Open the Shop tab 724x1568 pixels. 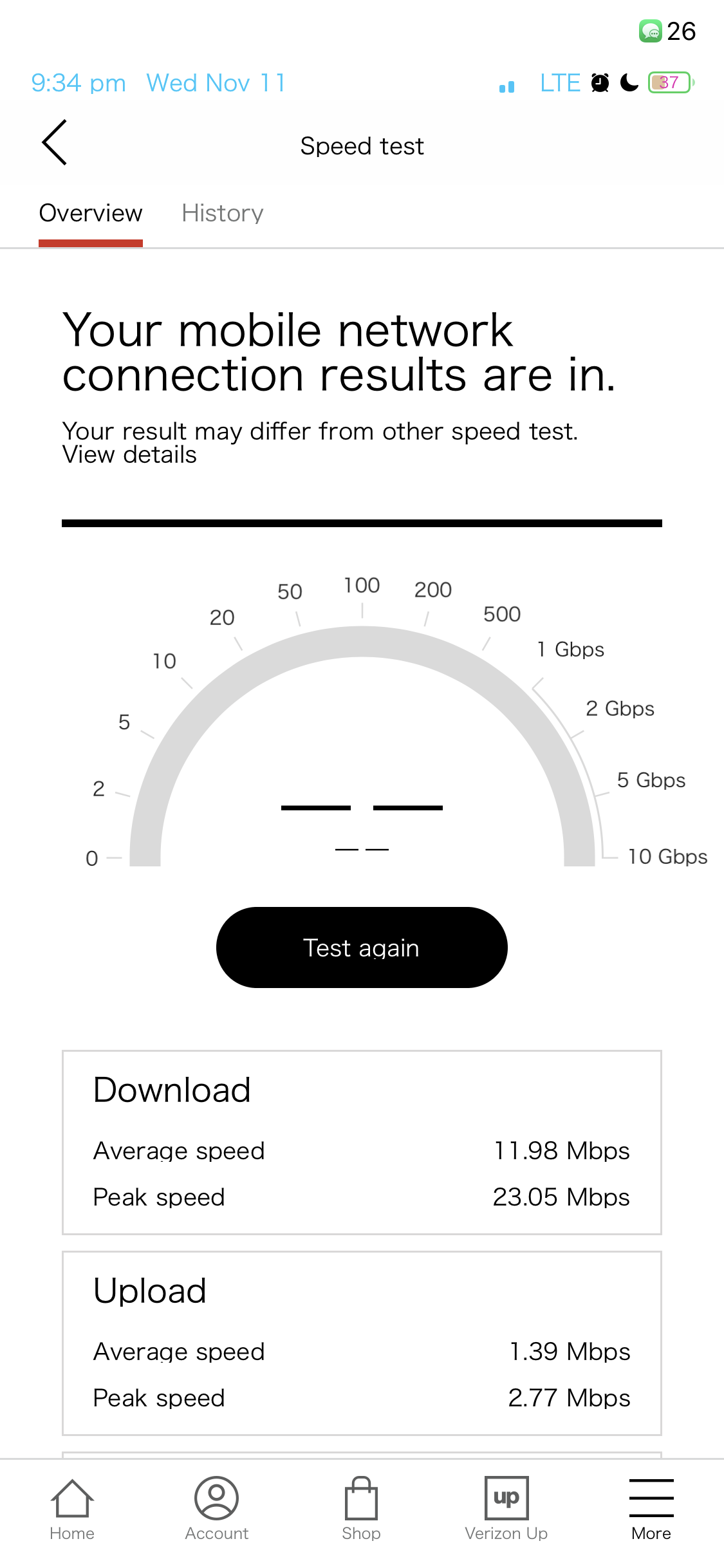(x=362, y=1509)
